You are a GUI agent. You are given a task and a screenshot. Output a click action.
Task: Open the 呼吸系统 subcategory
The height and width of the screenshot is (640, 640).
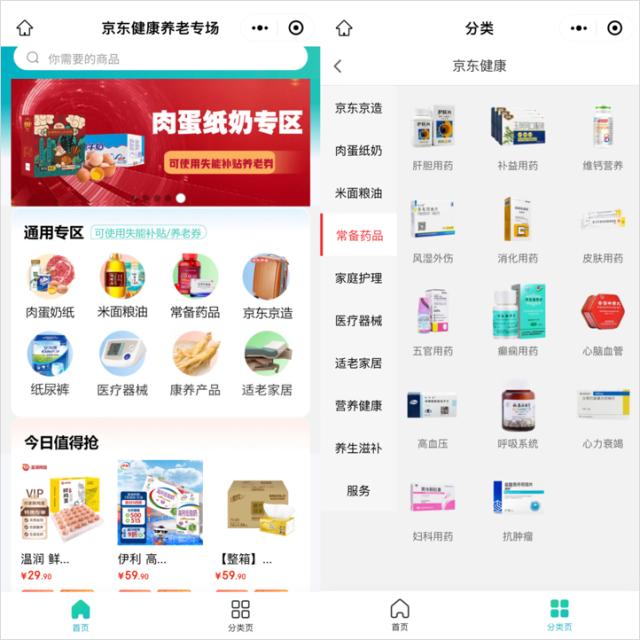pyautogui.click(x=517, y=416)
